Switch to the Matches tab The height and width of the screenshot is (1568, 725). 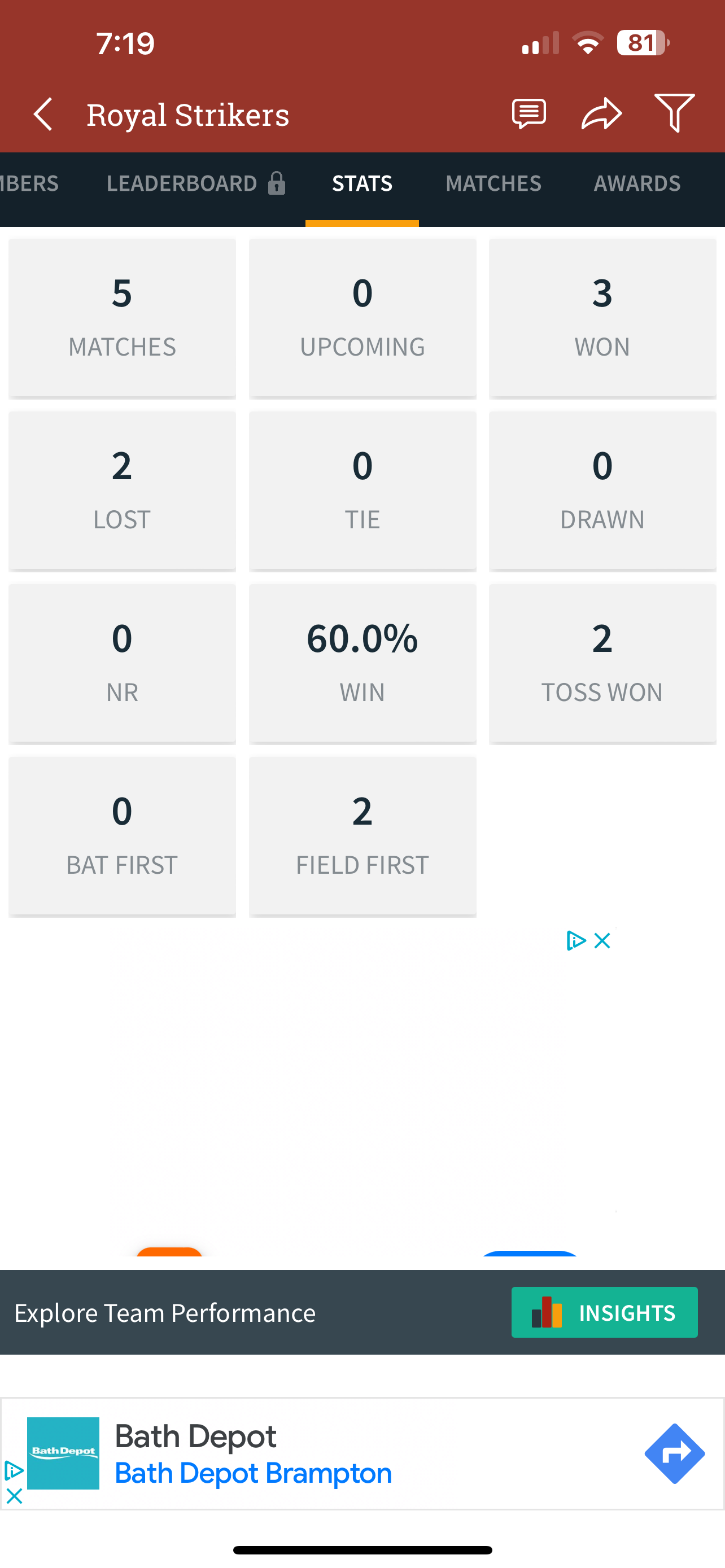[493, 183]
